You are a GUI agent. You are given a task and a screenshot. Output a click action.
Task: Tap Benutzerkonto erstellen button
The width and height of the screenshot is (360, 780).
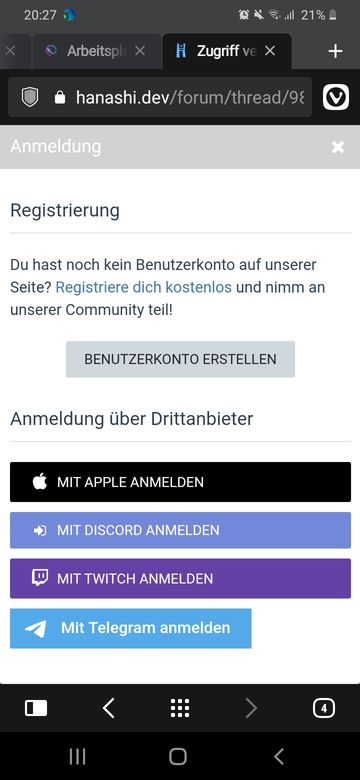(x=180, y=359)
